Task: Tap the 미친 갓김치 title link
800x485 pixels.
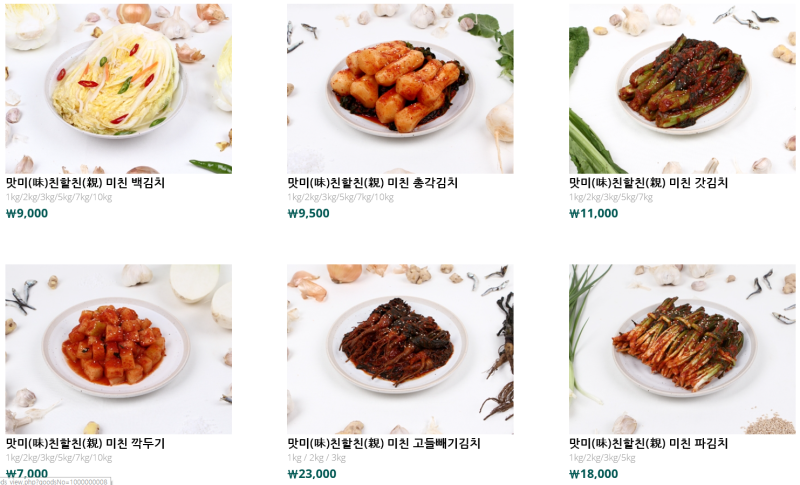Action: click(x=648, y=183)
